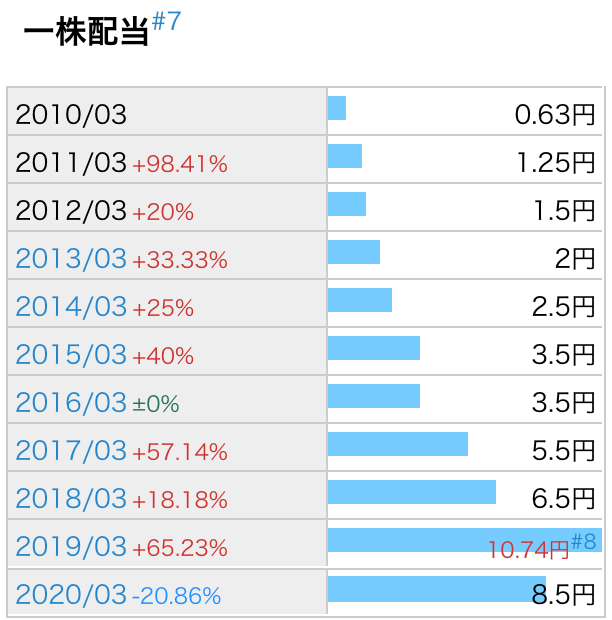View the 2017/03 fiscal year report
This screenshot has width=612, height=620.
(71, 451)
